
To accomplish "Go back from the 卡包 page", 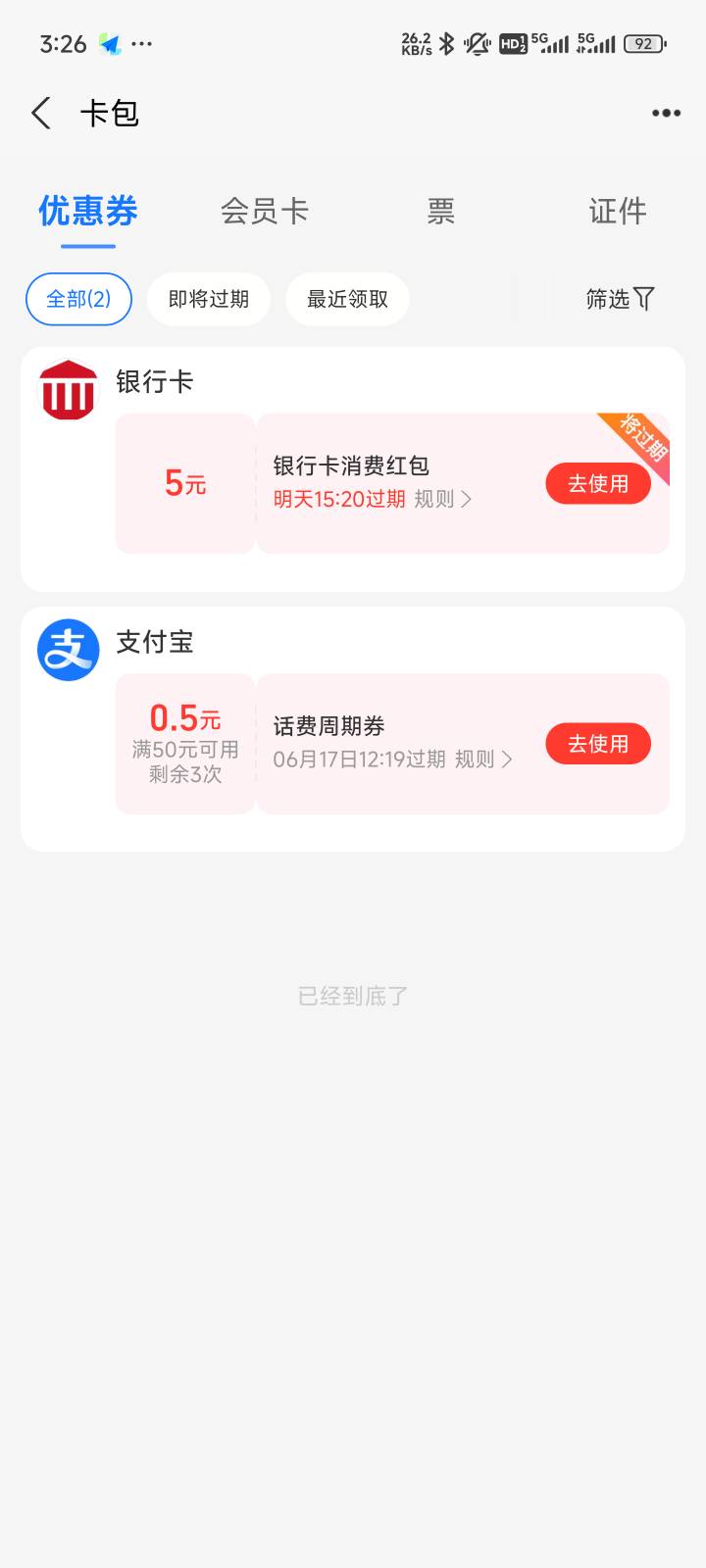I will (x=41, y=114).
